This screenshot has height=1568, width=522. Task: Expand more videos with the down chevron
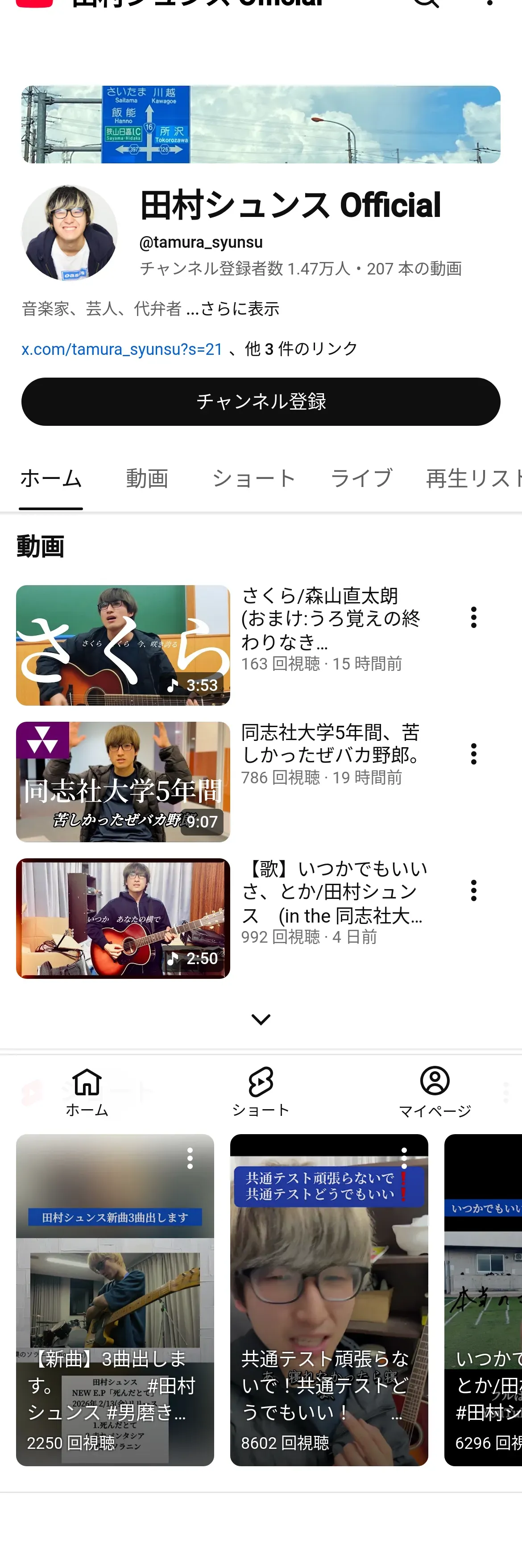[261, 1019]
